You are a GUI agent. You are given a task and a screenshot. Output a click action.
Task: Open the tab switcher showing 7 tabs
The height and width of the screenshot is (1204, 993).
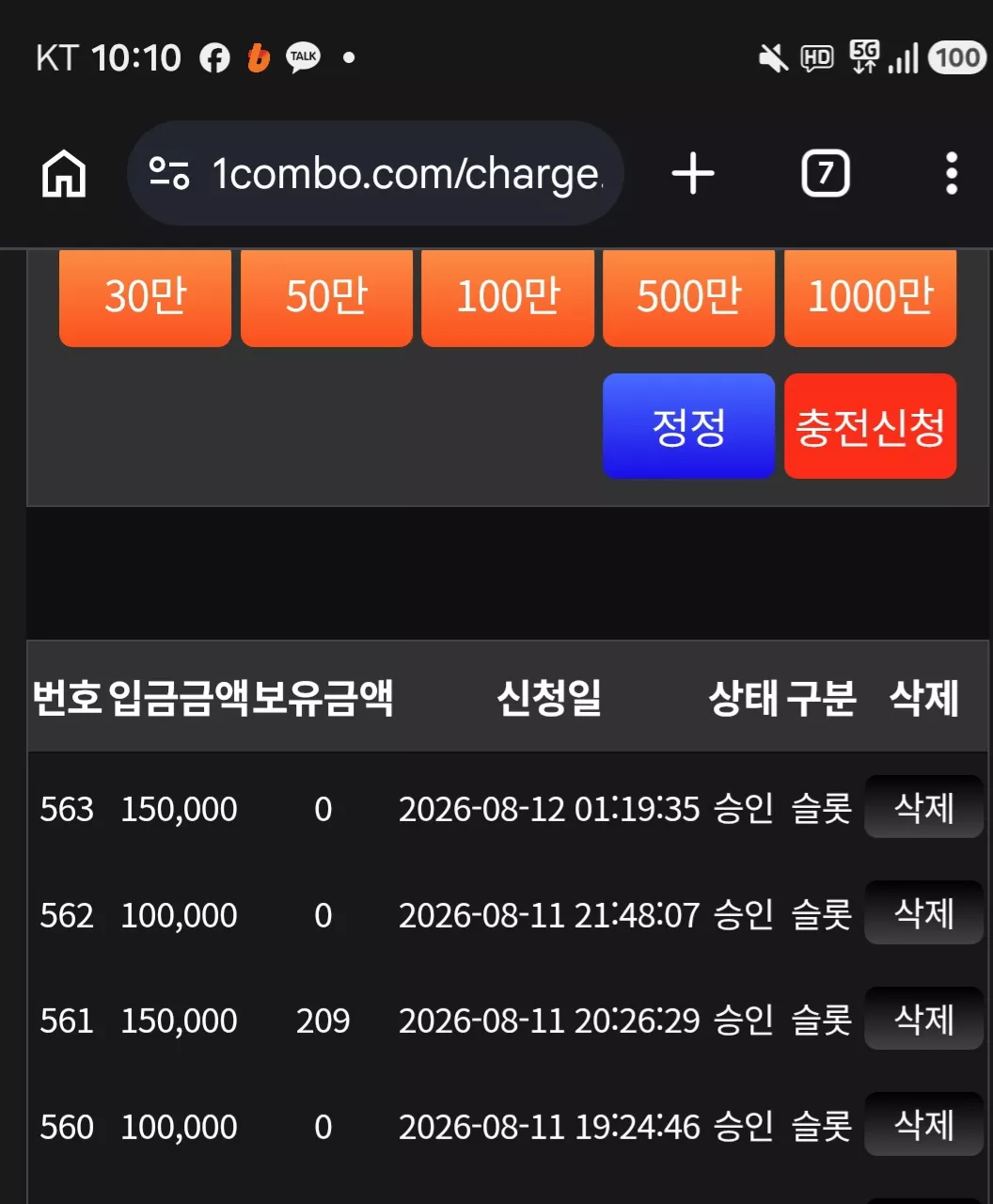(x=826, y=174)
